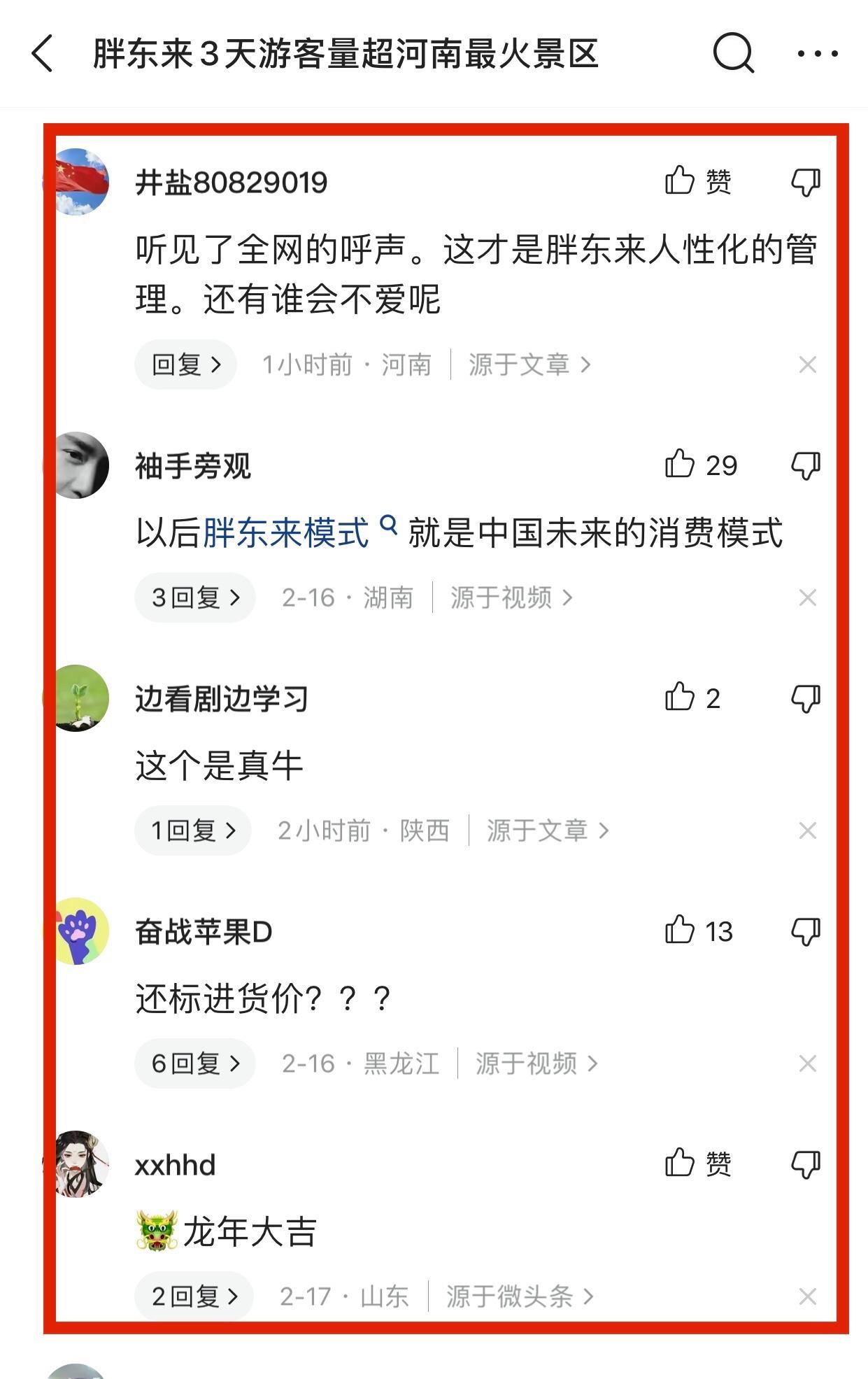
Task: Dismiss the comment from 井盐80829019
Action: tap(807, 365)
